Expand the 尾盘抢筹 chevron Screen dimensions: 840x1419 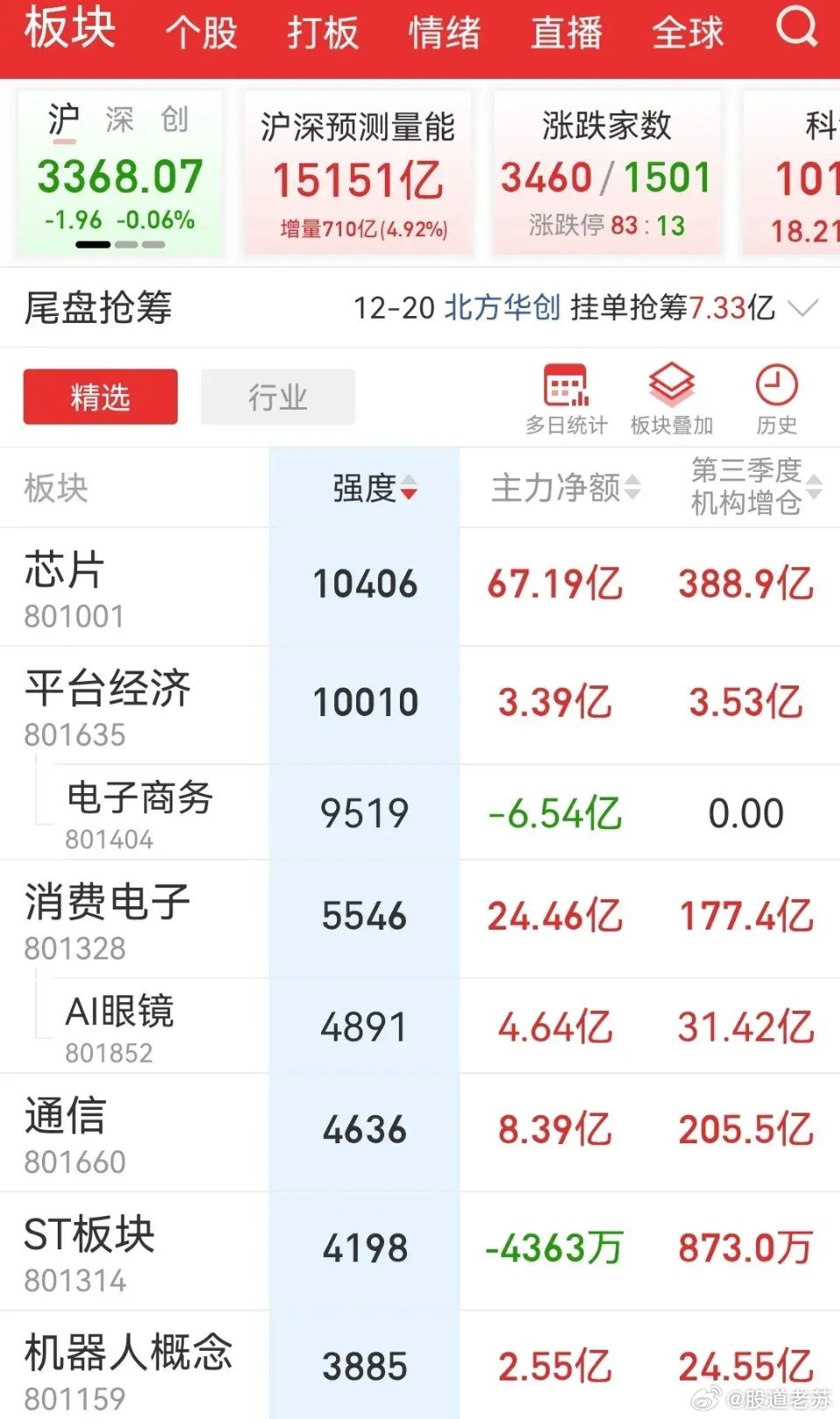tap(803, 308)
